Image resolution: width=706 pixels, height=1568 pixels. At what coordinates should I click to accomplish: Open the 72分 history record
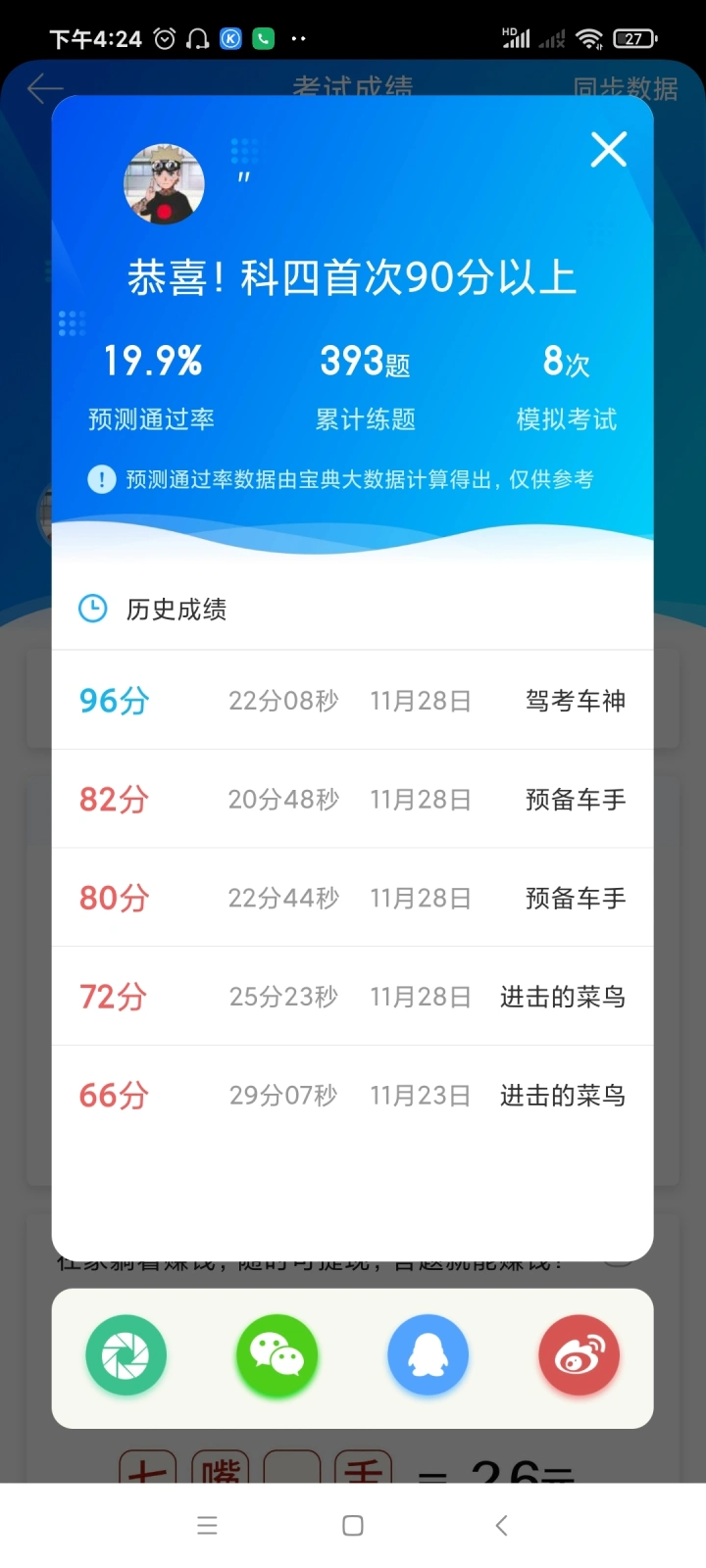coord(352,997)
